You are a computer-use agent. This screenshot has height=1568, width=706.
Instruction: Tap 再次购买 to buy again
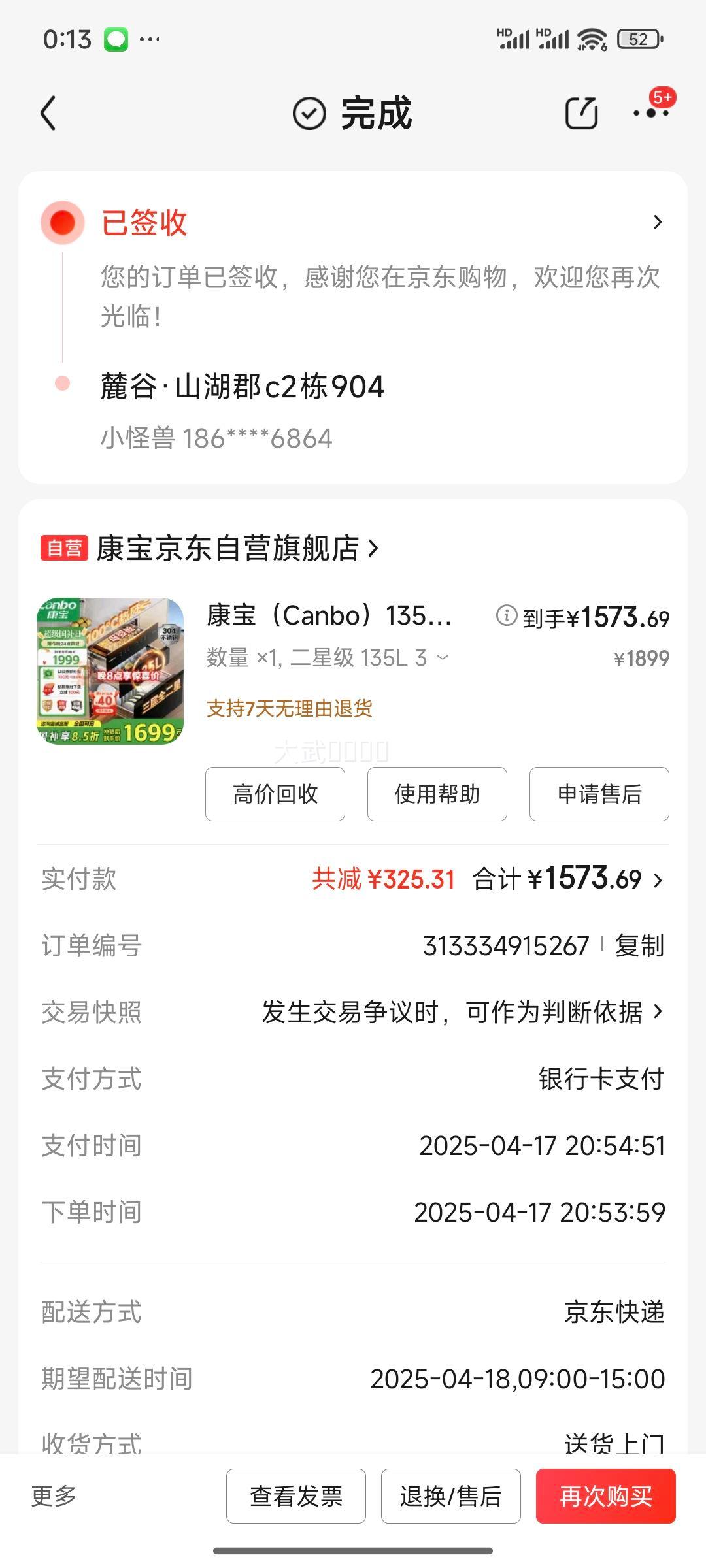[x=605, y=1496]
